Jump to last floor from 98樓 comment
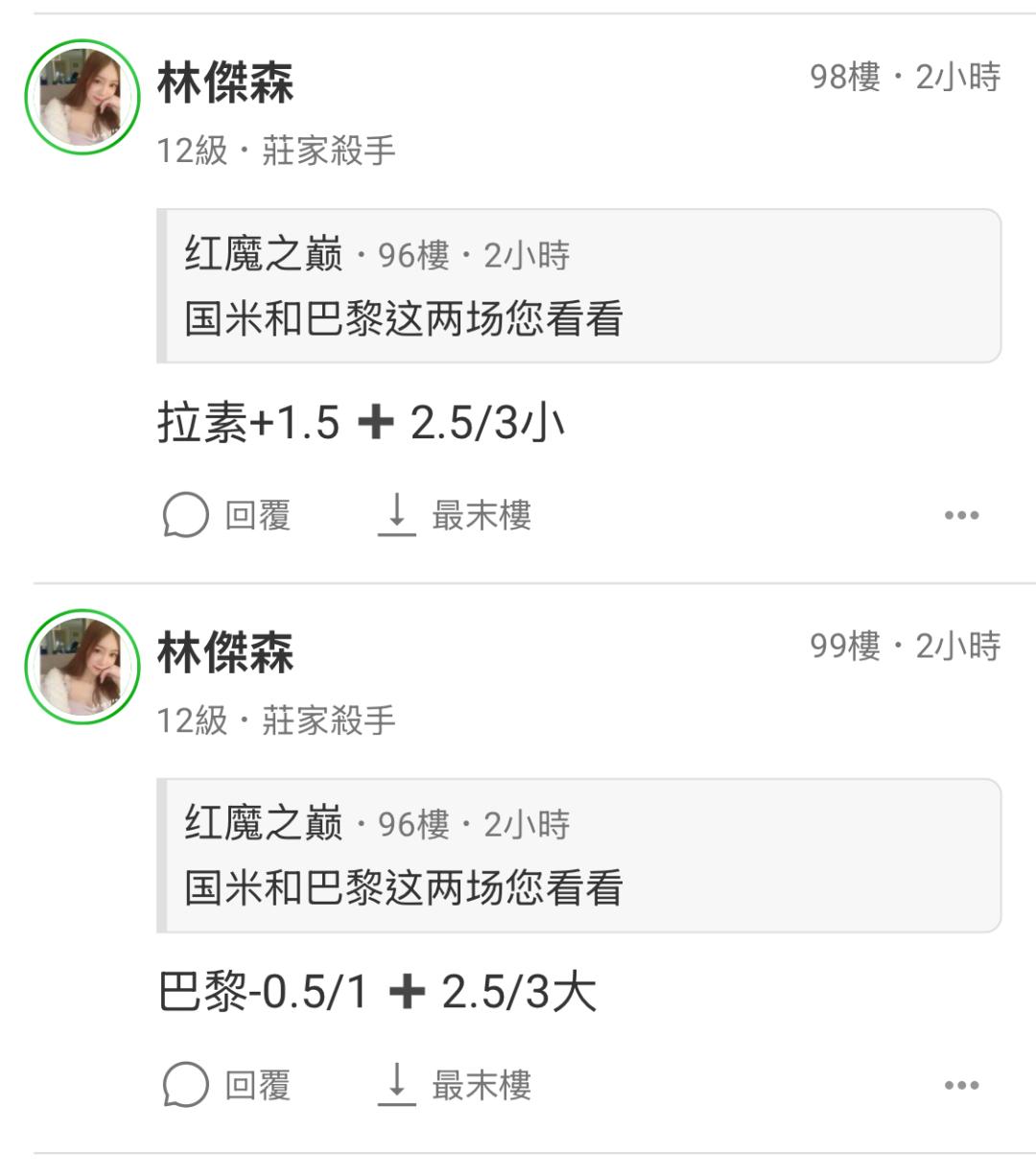The image size is (1036, 1176). [x=455, y=515]
